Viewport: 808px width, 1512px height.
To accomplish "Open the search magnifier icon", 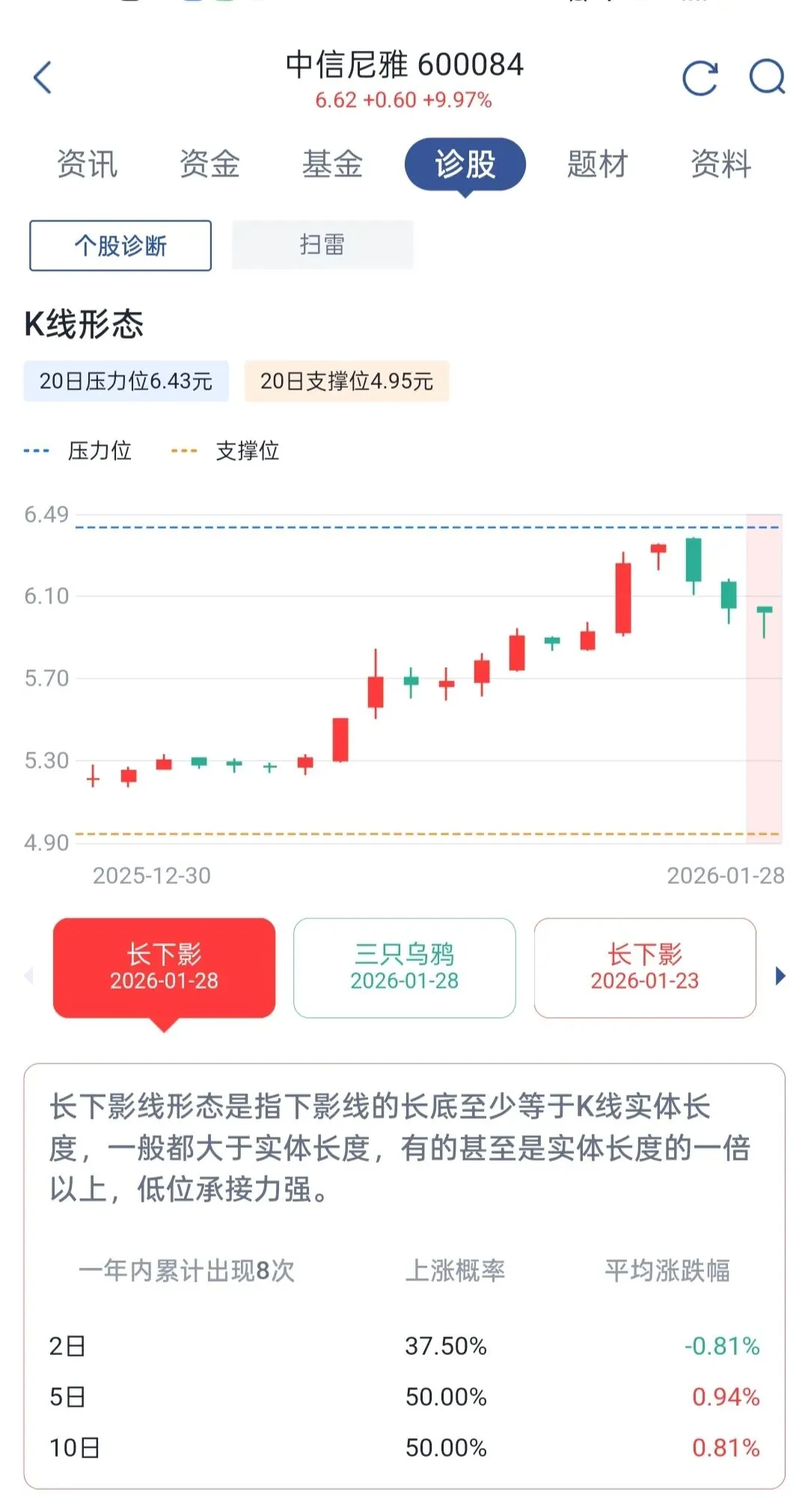I will point(767,76).
